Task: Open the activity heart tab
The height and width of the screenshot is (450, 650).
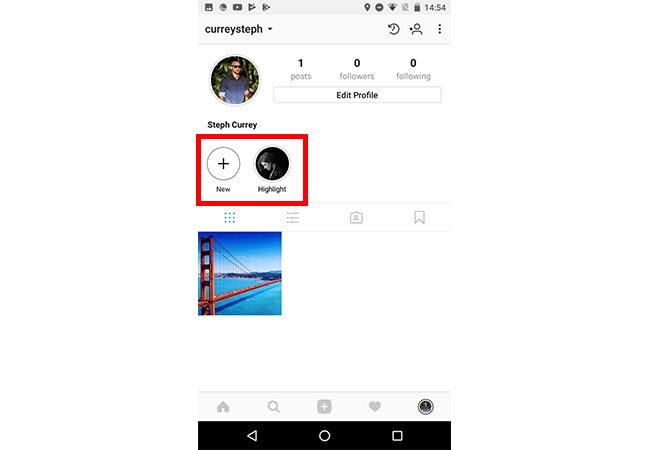Action: point(375,406)
